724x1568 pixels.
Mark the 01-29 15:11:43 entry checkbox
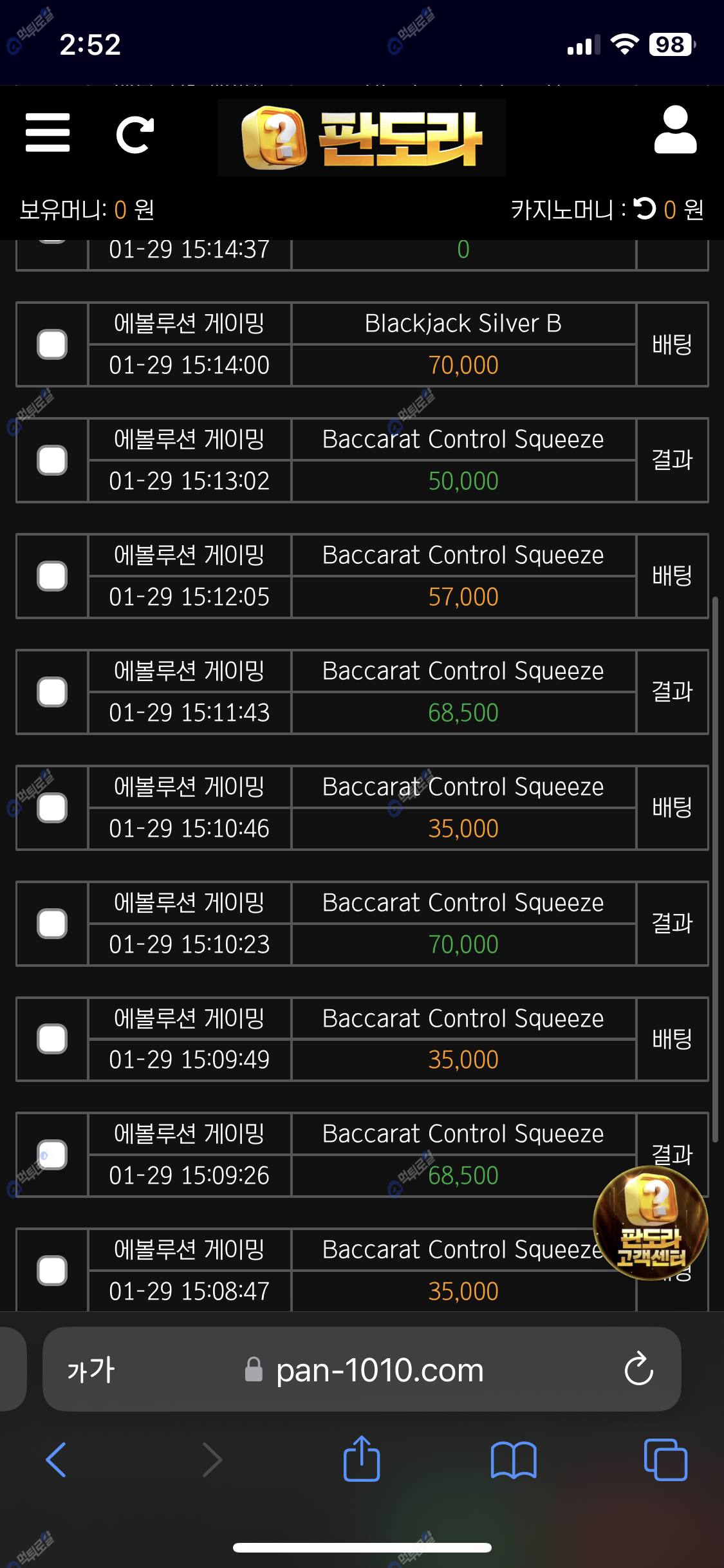[x=52, y=692]
